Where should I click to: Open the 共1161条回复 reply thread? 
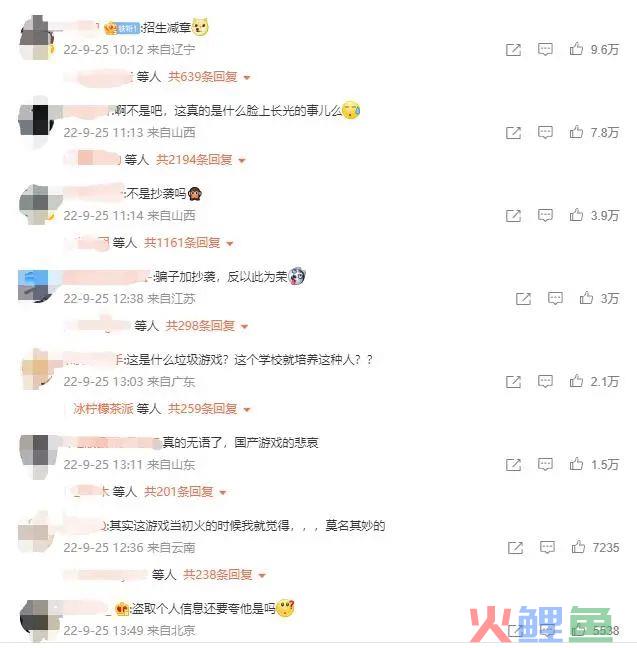tap(187, 242)
